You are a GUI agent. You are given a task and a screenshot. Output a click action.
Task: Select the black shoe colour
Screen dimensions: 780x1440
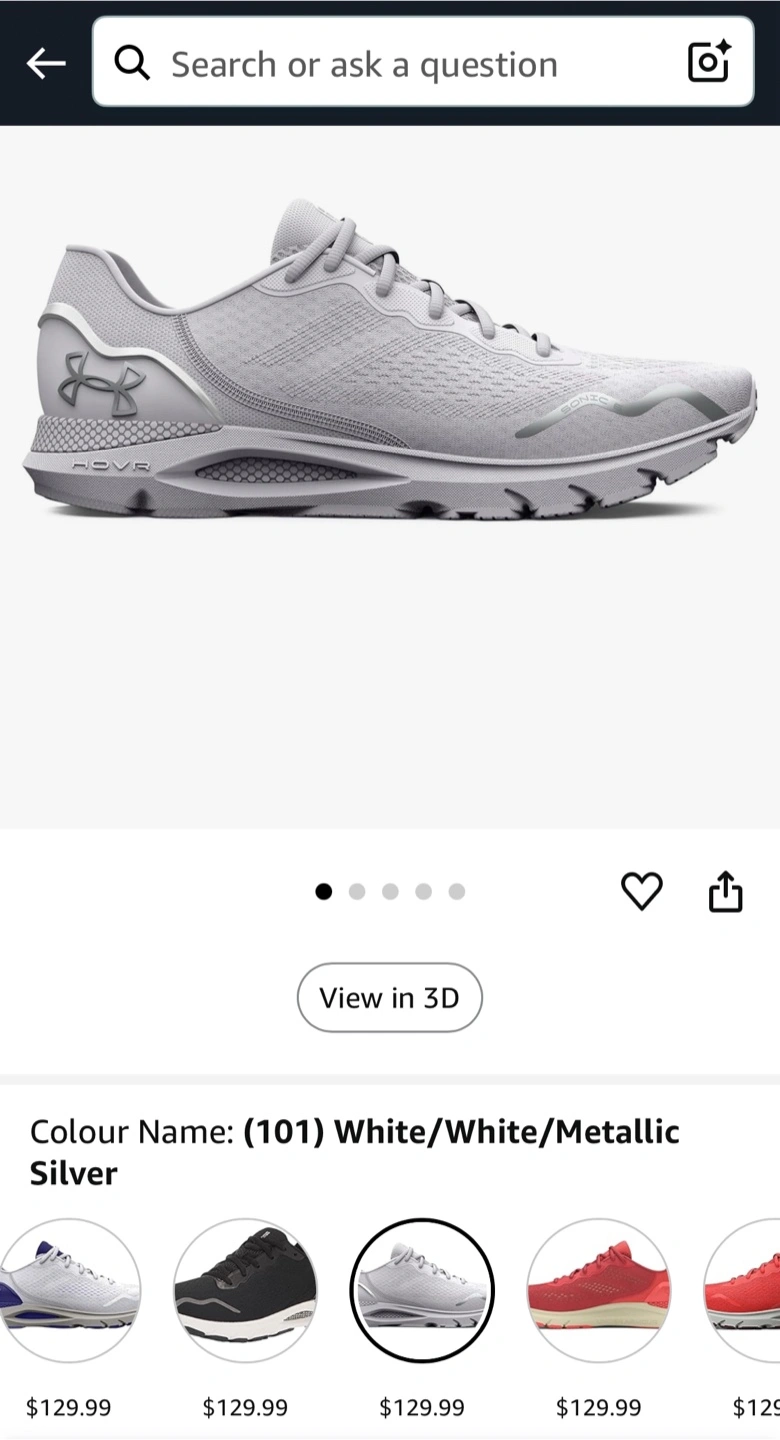point(245,1290)
